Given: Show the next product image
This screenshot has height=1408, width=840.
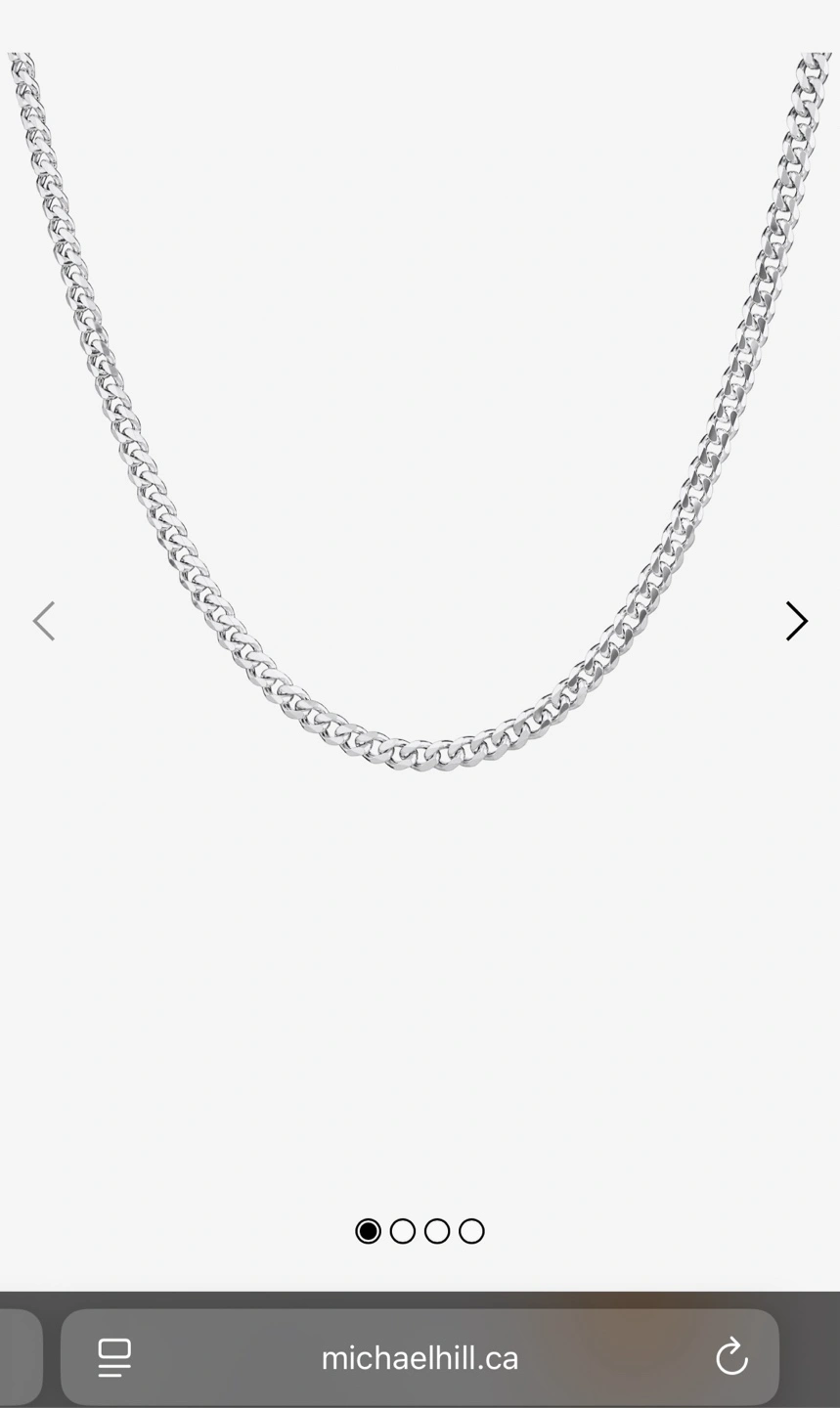Looking at the screenshot, I should click(796, 621).
